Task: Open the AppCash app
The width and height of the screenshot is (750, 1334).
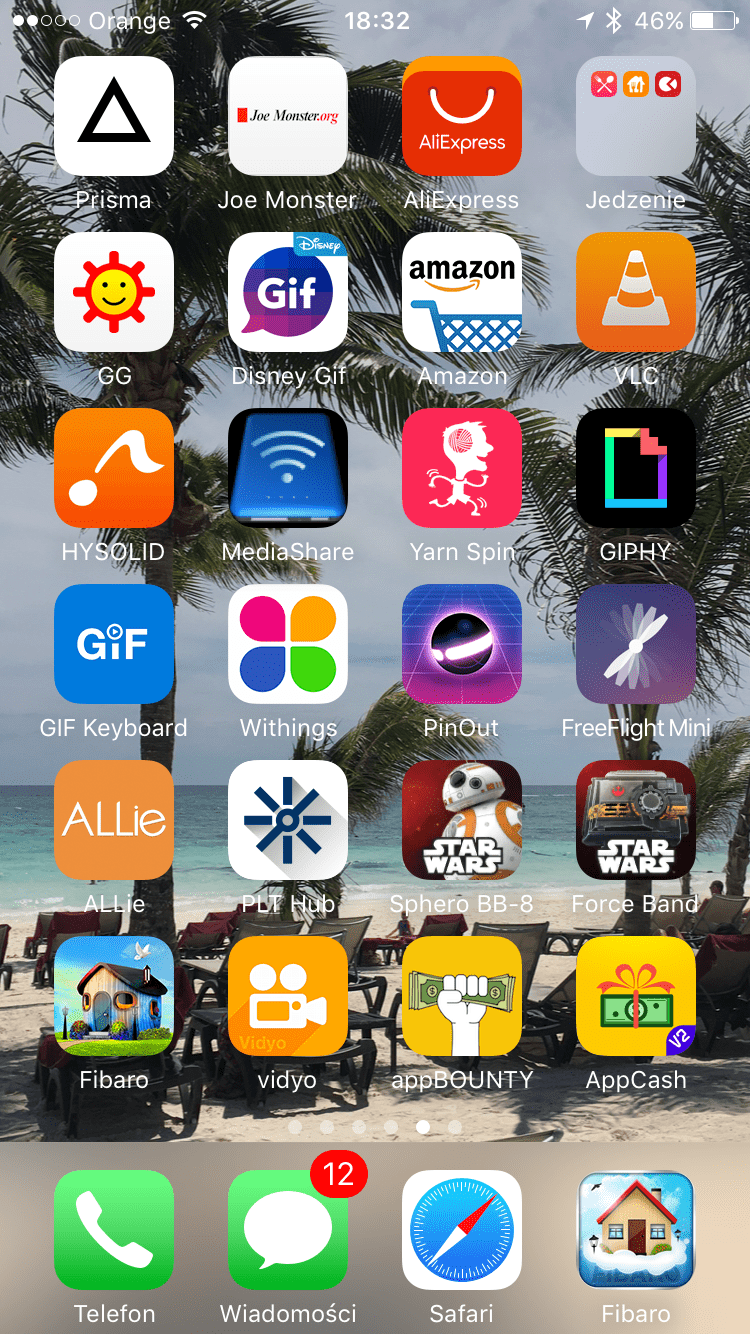Action: [x=636, y=996]
